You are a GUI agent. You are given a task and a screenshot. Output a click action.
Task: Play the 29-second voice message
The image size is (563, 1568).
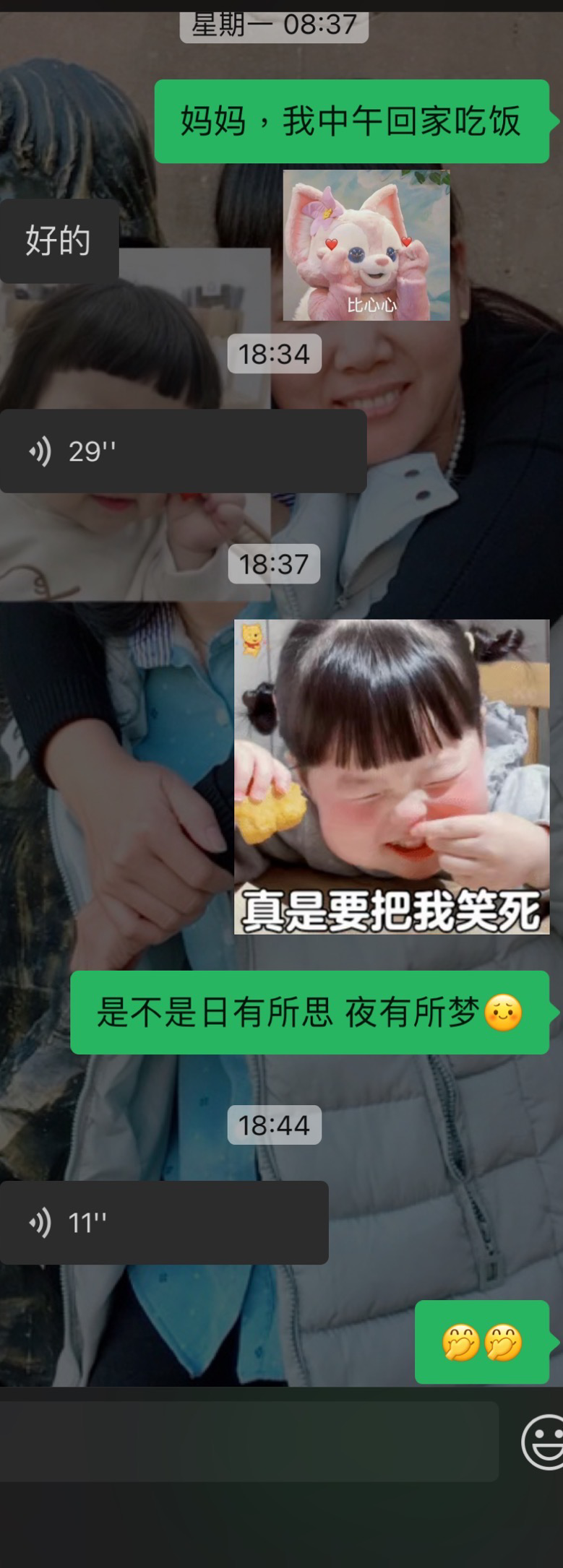click(x=182, y=451)
